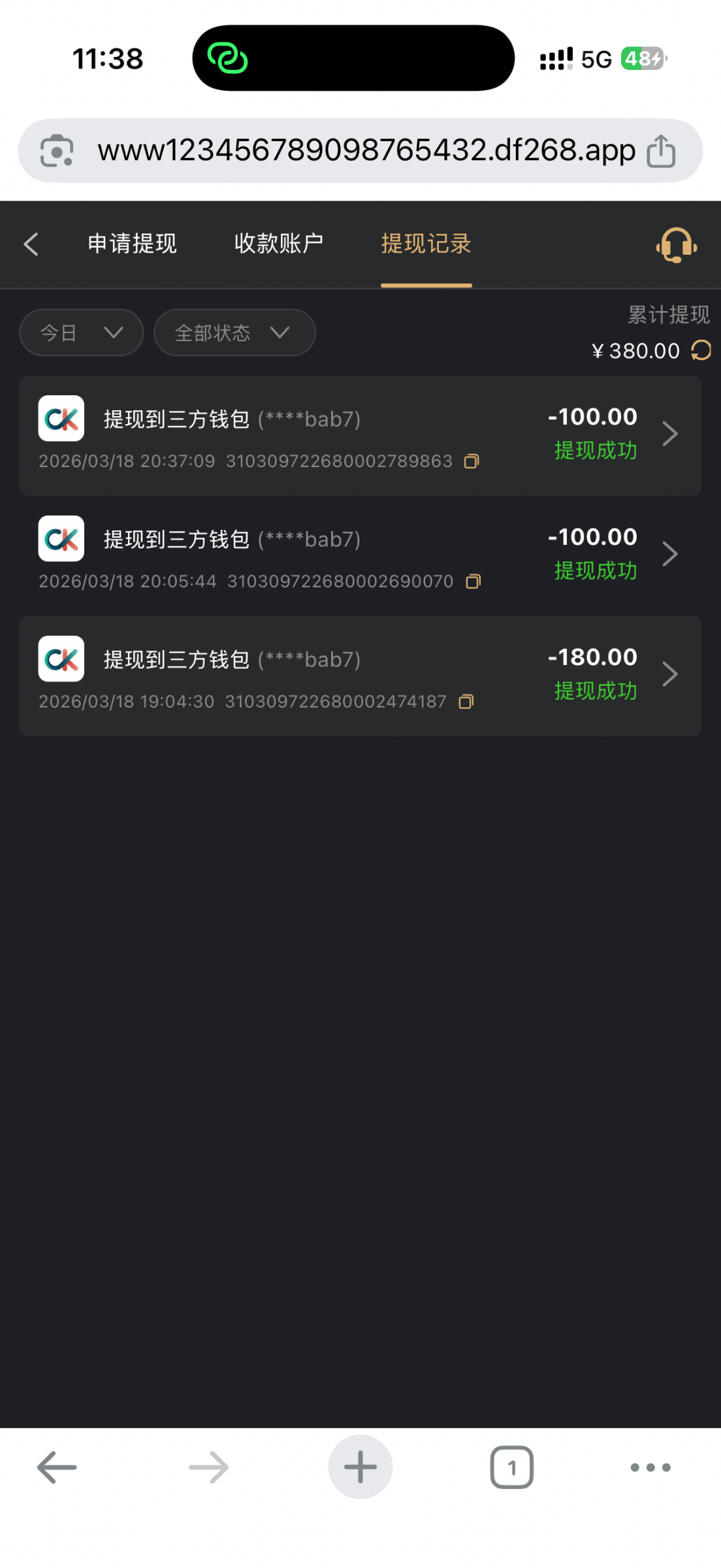Expand the 全部状态 status filter dropdown
Image resolution: width=721 pixels, height=1568 pixels.
(x=234, y=333)
